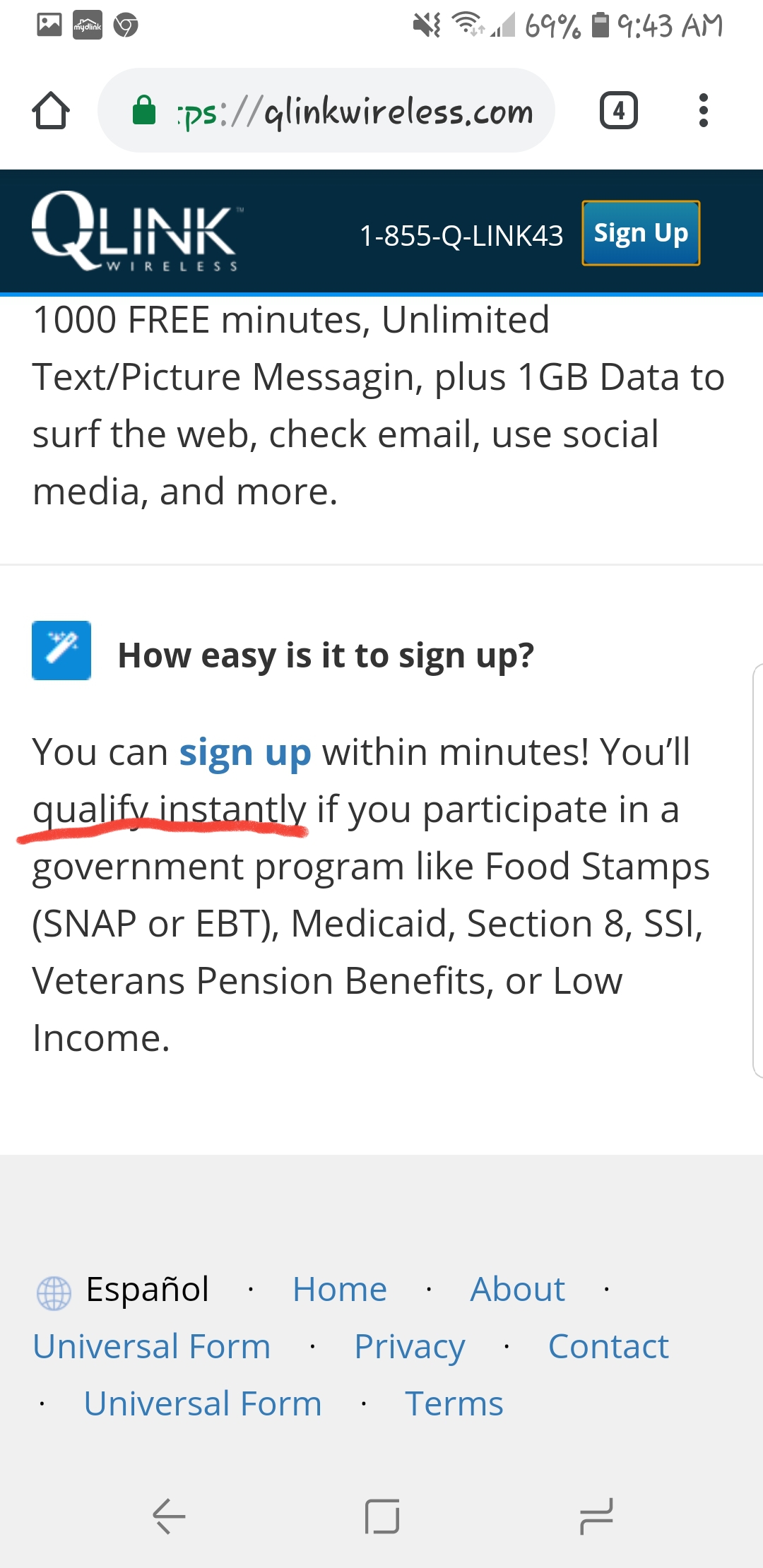Go back with the system back button

pos(169,1516)
